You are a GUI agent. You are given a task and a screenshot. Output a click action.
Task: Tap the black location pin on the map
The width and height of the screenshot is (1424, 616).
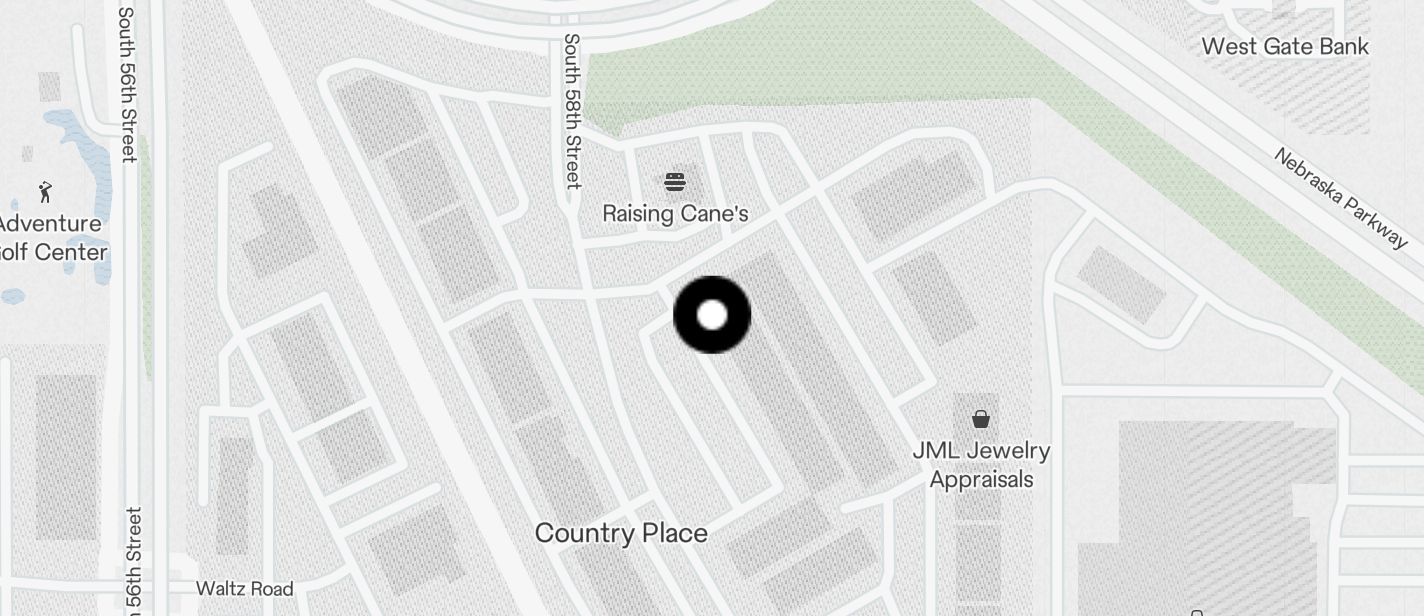tap(712, 315)
